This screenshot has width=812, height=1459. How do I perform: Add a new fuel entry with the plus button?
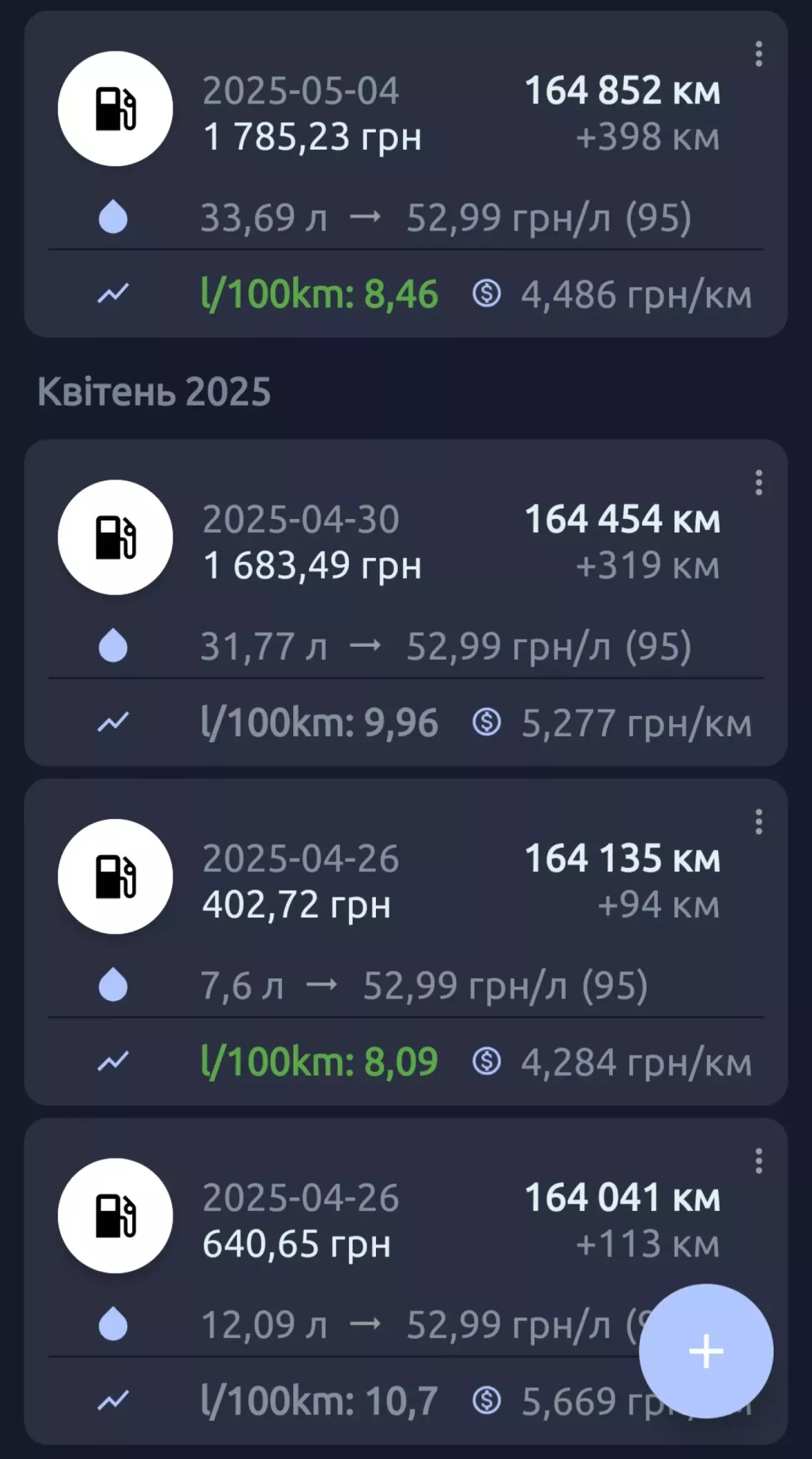tap(706, 1351)
